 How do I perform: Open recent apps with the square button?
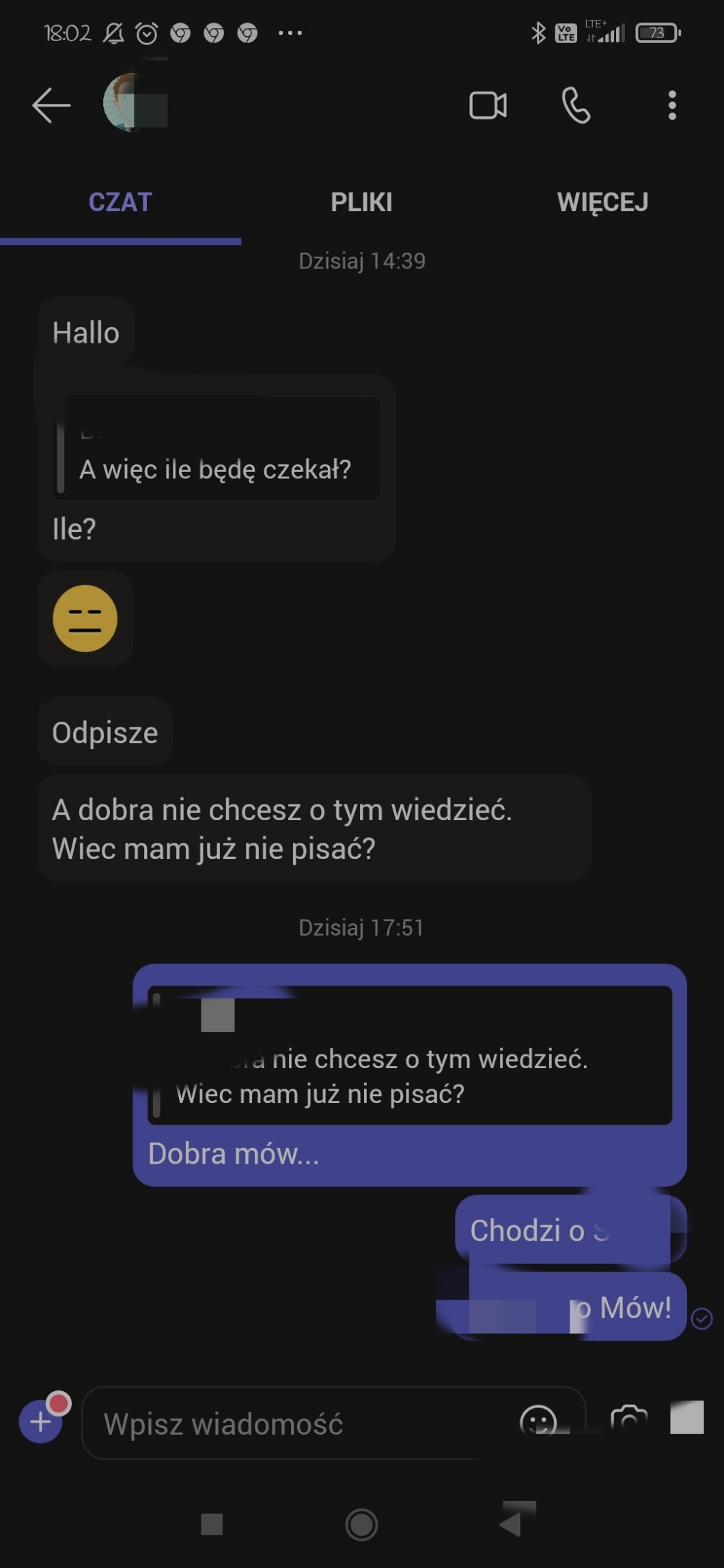pyautogui.click(x=212, y=1524)
